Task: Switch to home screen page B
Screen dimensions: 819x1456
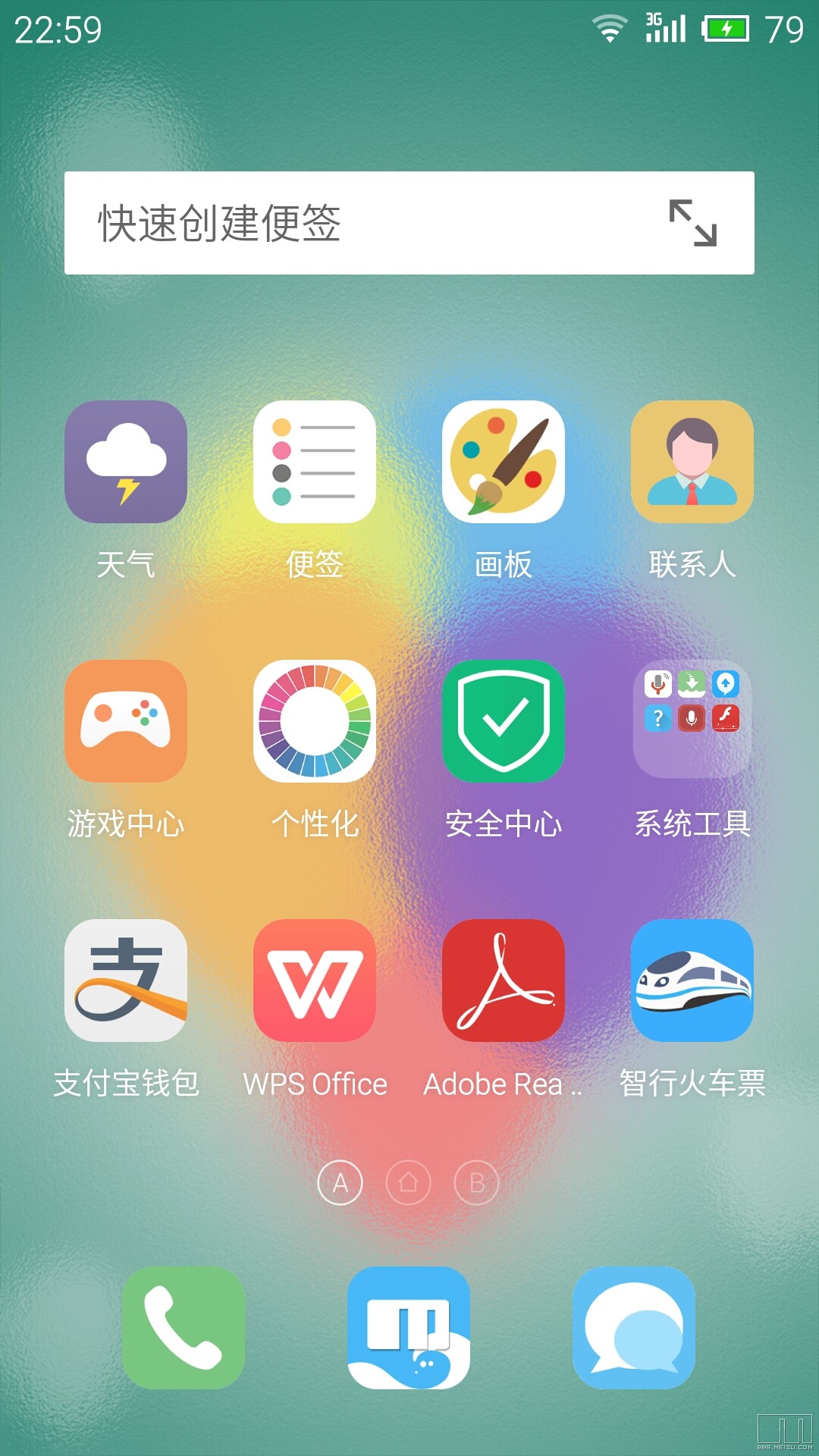Action: [x=475, y=1182]
